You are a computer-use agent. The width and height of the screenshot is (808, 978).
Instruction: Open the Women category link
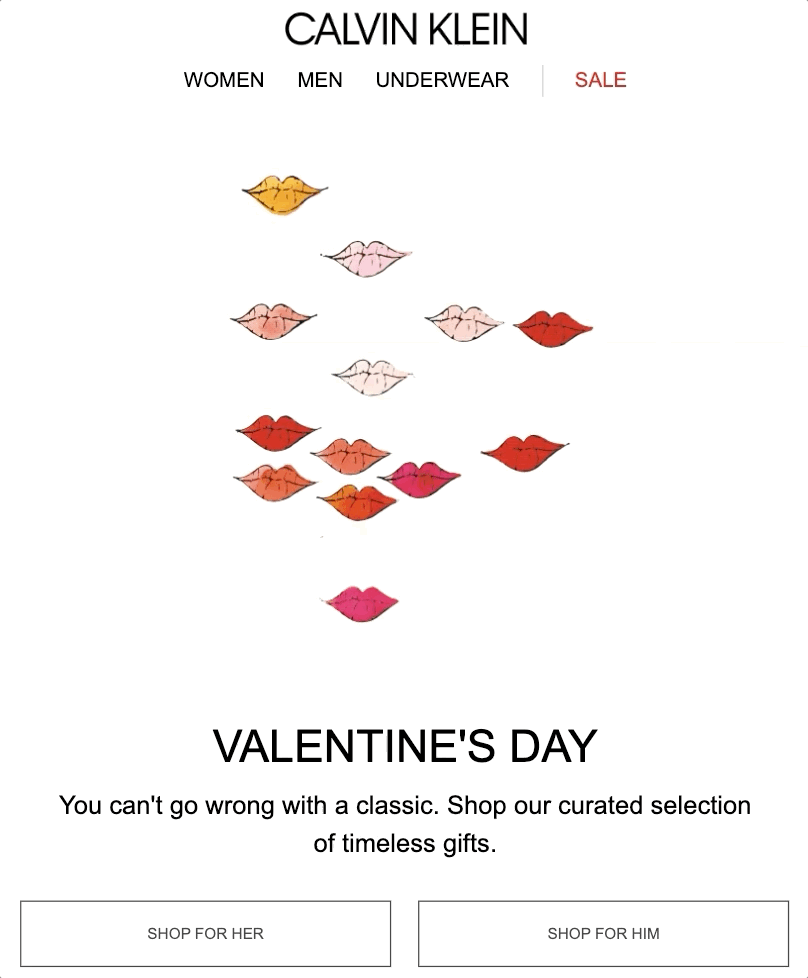tap(224, 80)
